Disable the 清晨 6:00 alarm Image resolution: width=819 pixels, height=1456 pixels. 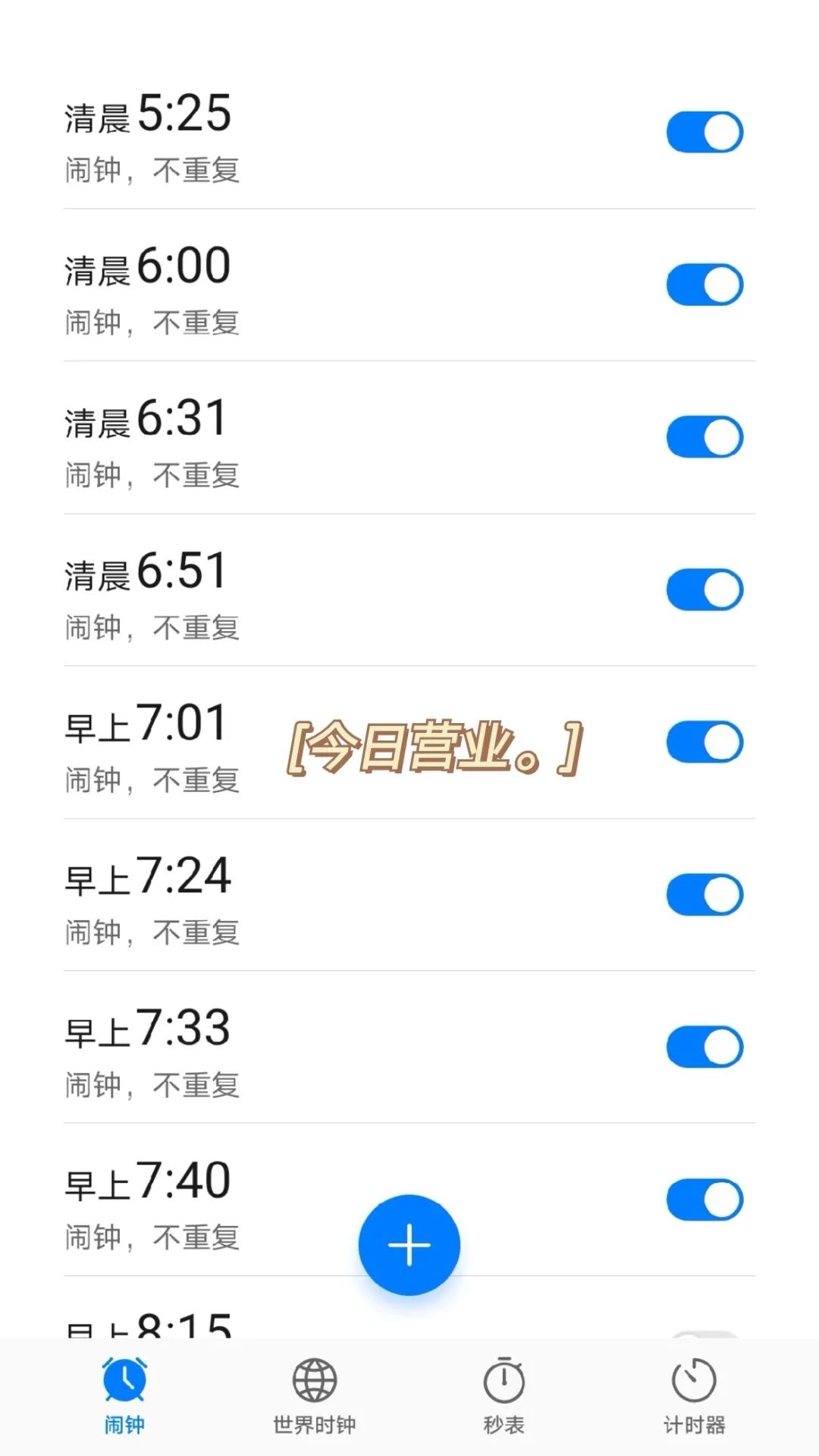click(704, 285)
